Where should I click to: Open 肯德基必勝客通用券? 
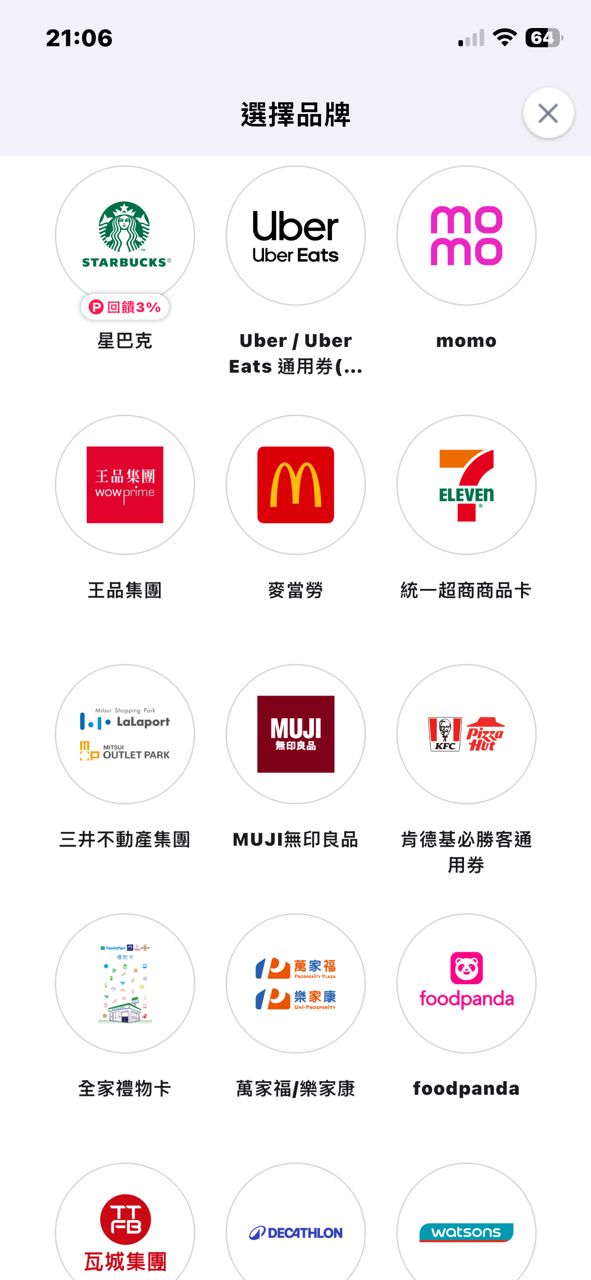[466, 734]
